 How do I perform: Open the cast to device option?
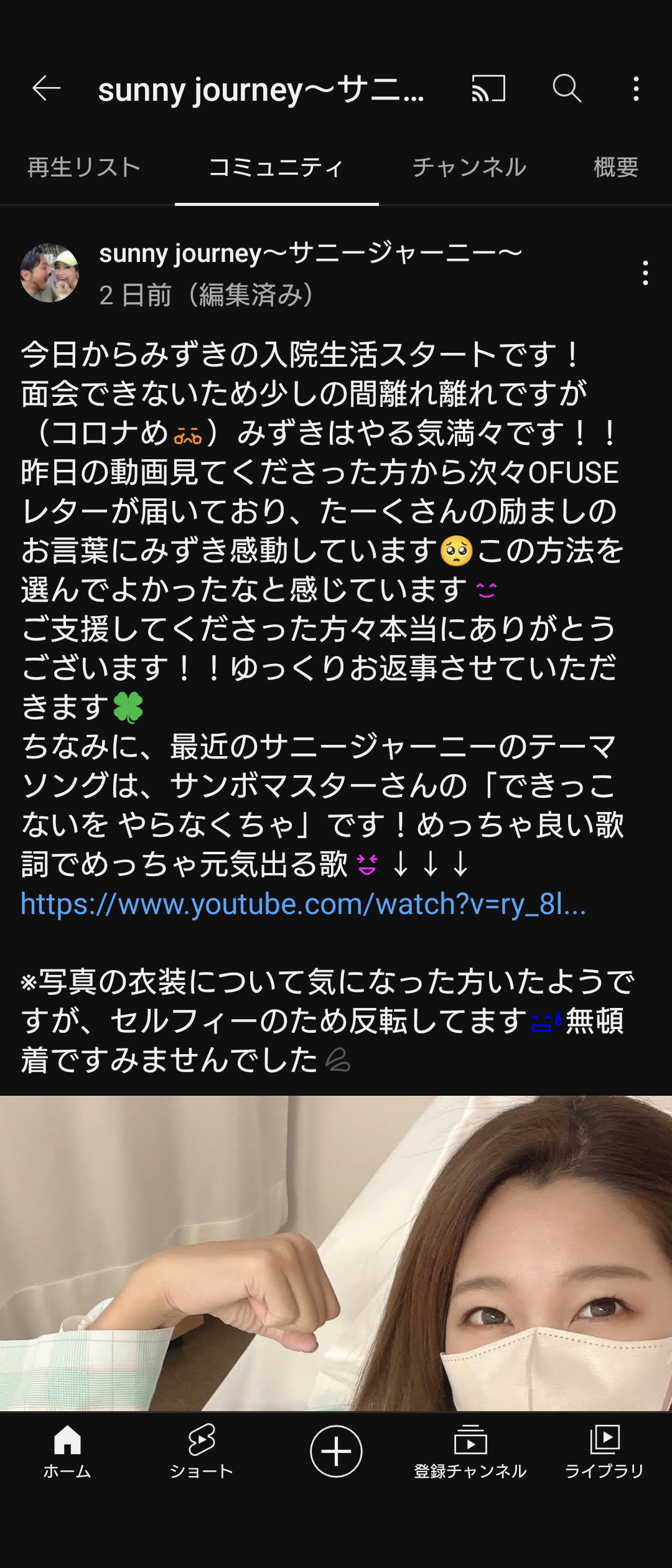488,88
